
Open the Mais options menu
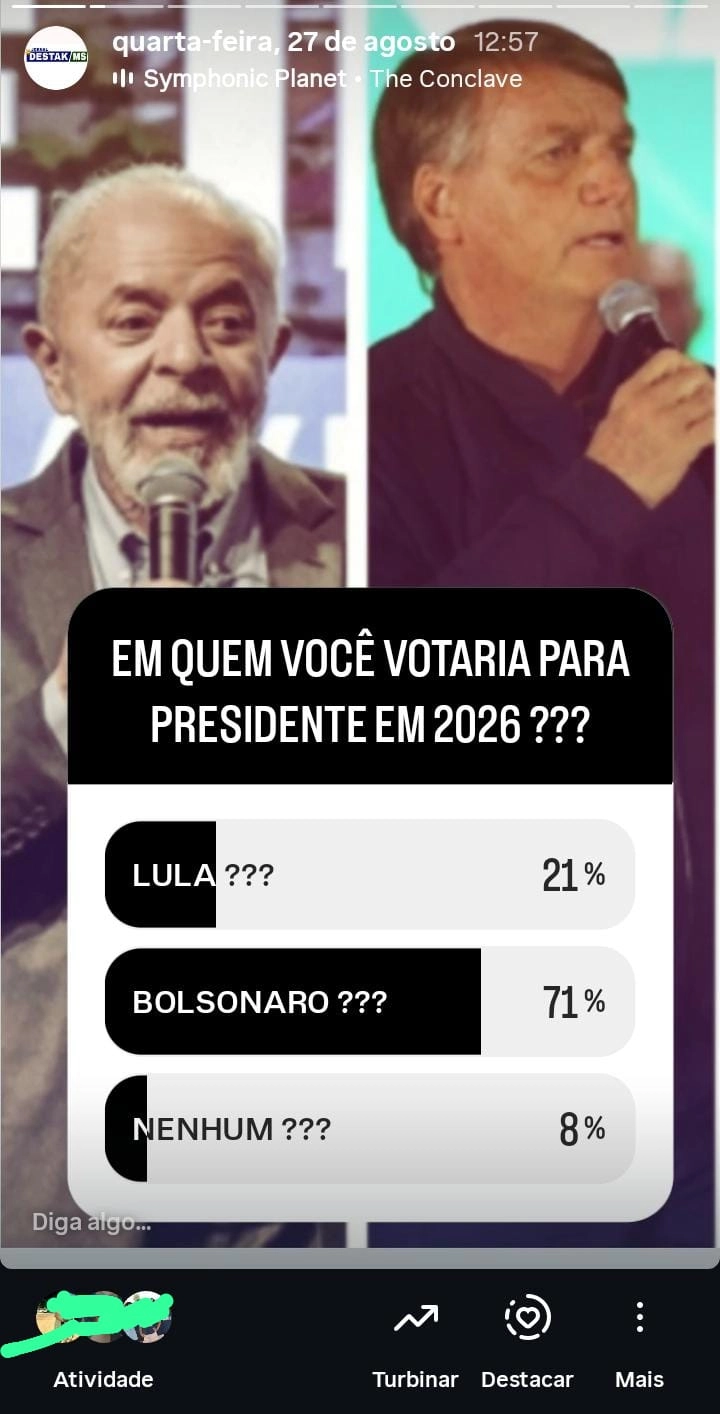click(x=639, y=1340)
